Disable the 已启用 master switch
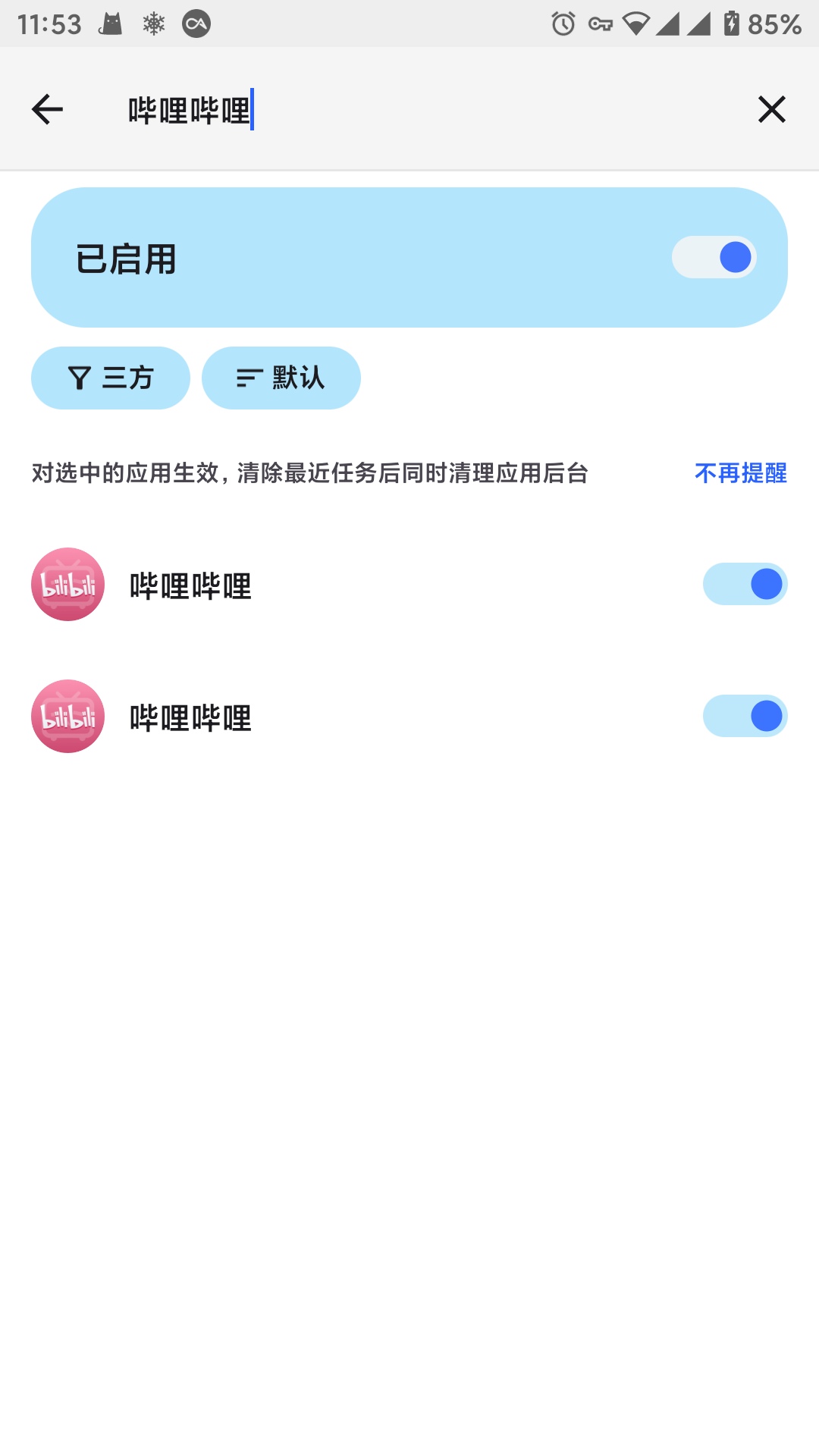This screenshot has height=1456, width=819. pos(714,257)
